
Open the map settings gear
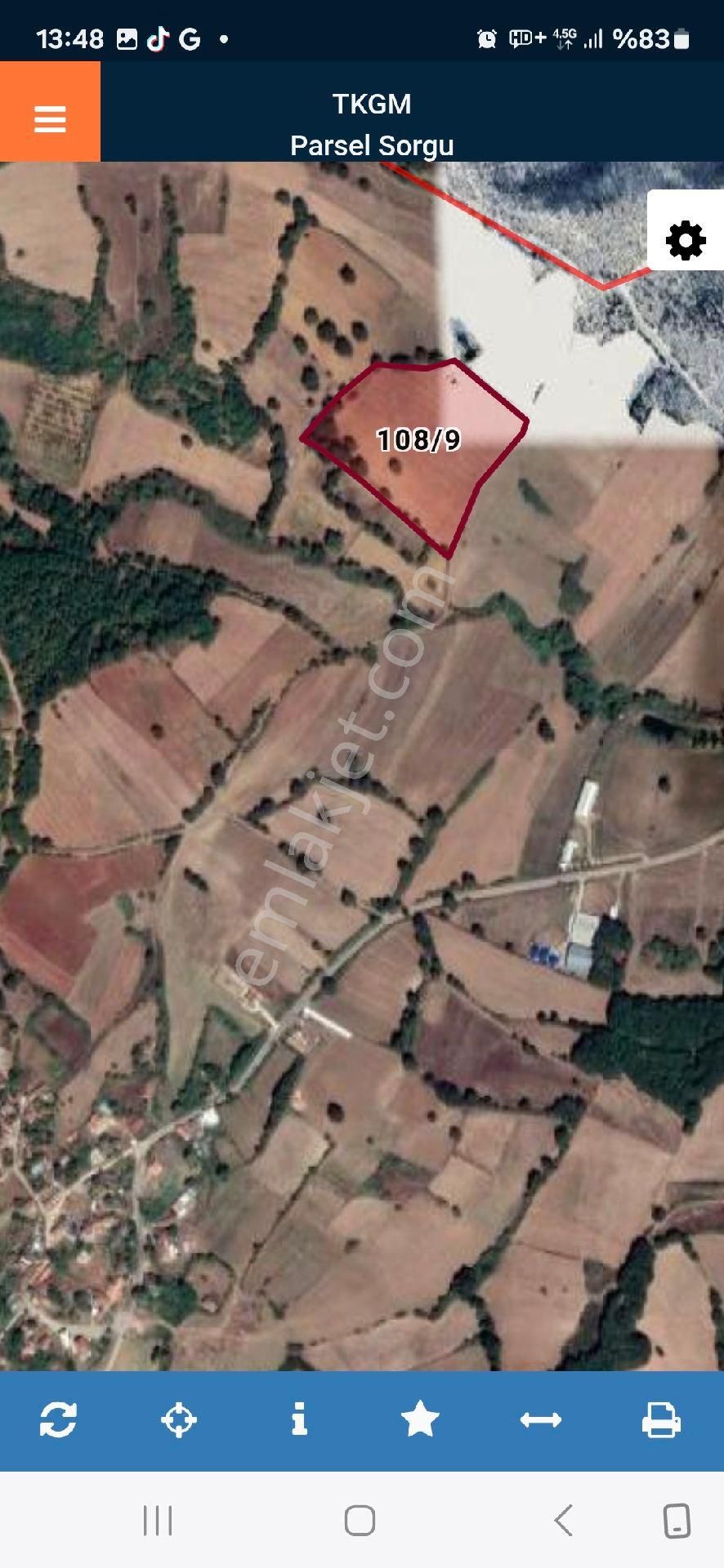click(x=685, y=241)
